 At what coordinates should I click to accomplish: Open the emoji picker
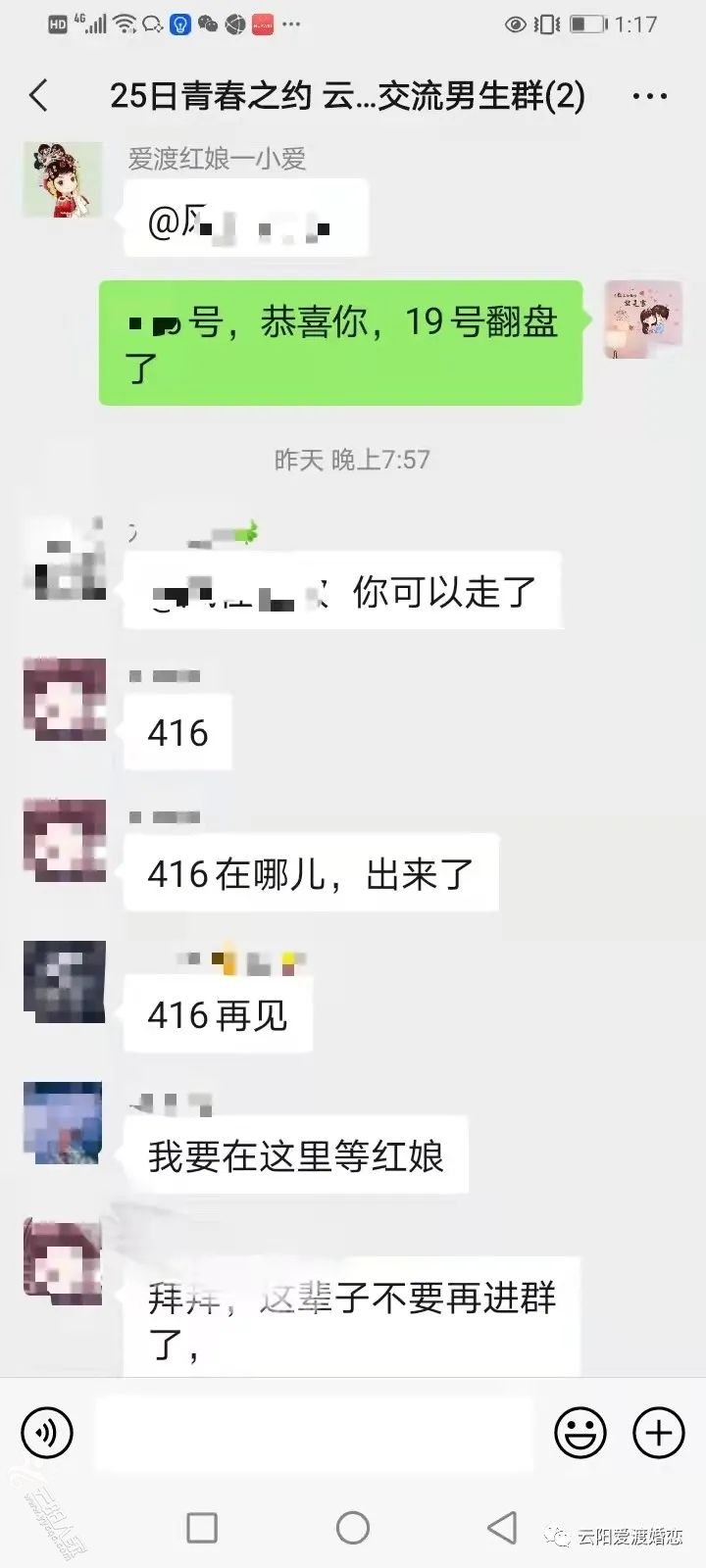point(580,1433)
